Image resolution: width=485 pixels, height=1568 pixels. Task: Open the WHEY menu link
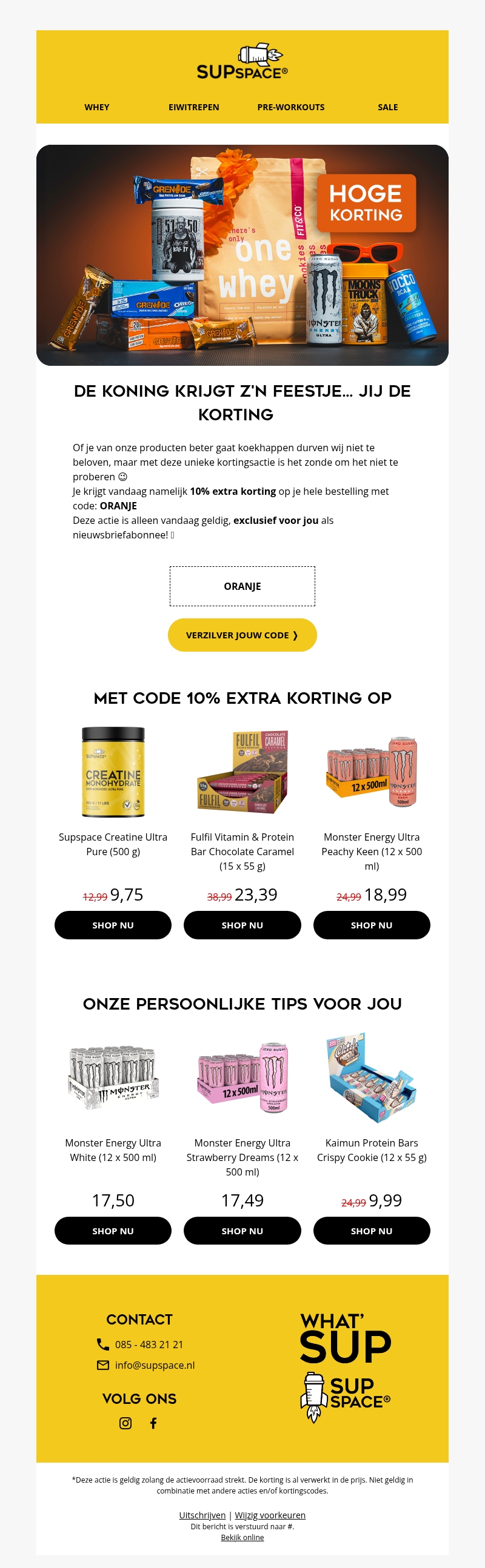point(97,107)
